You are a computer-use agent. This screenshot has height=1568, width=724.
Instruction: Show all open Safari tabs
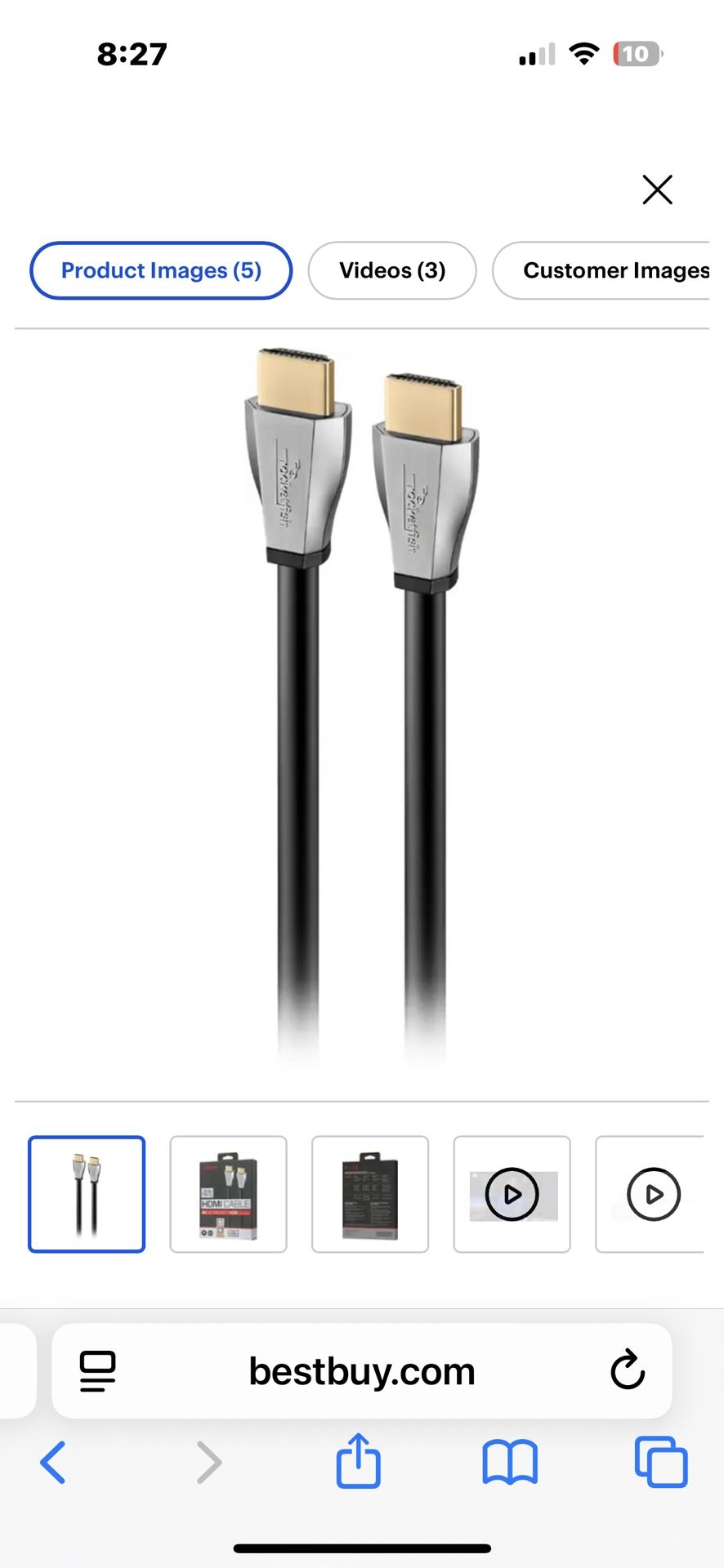tap(660, 1463)
